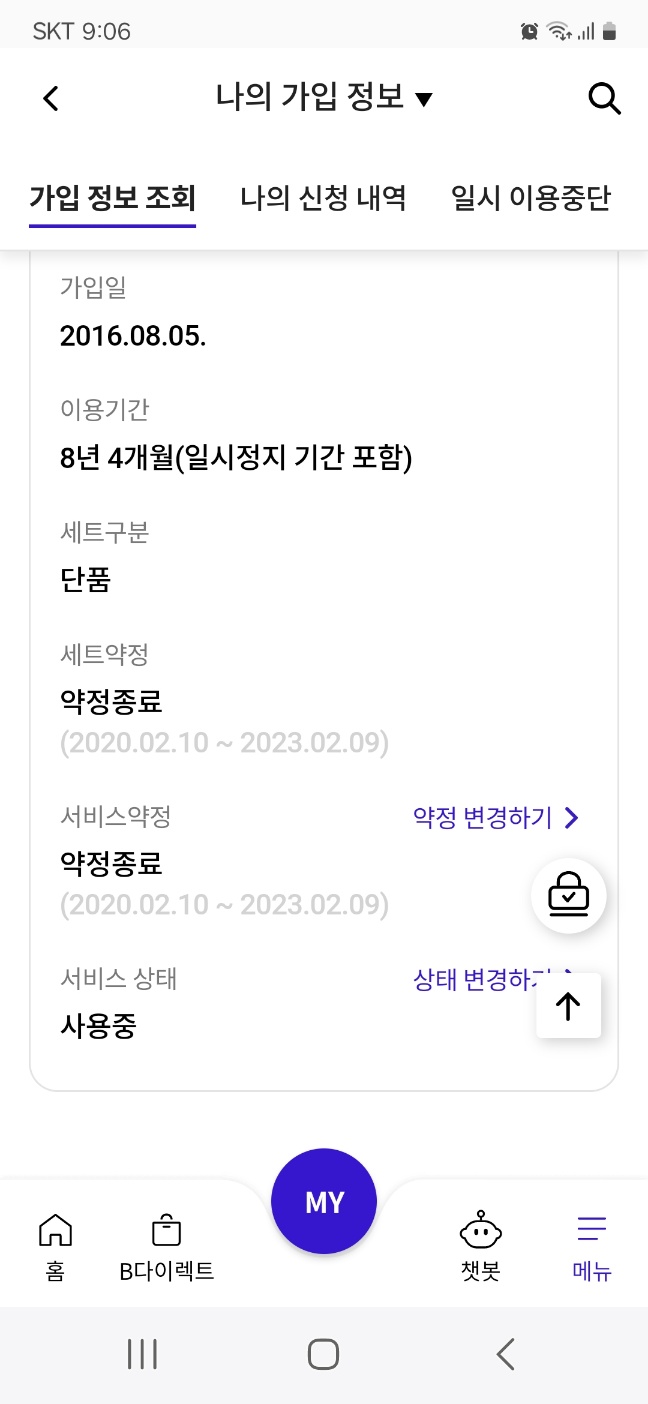Tap the system home button

[323, 1354]
